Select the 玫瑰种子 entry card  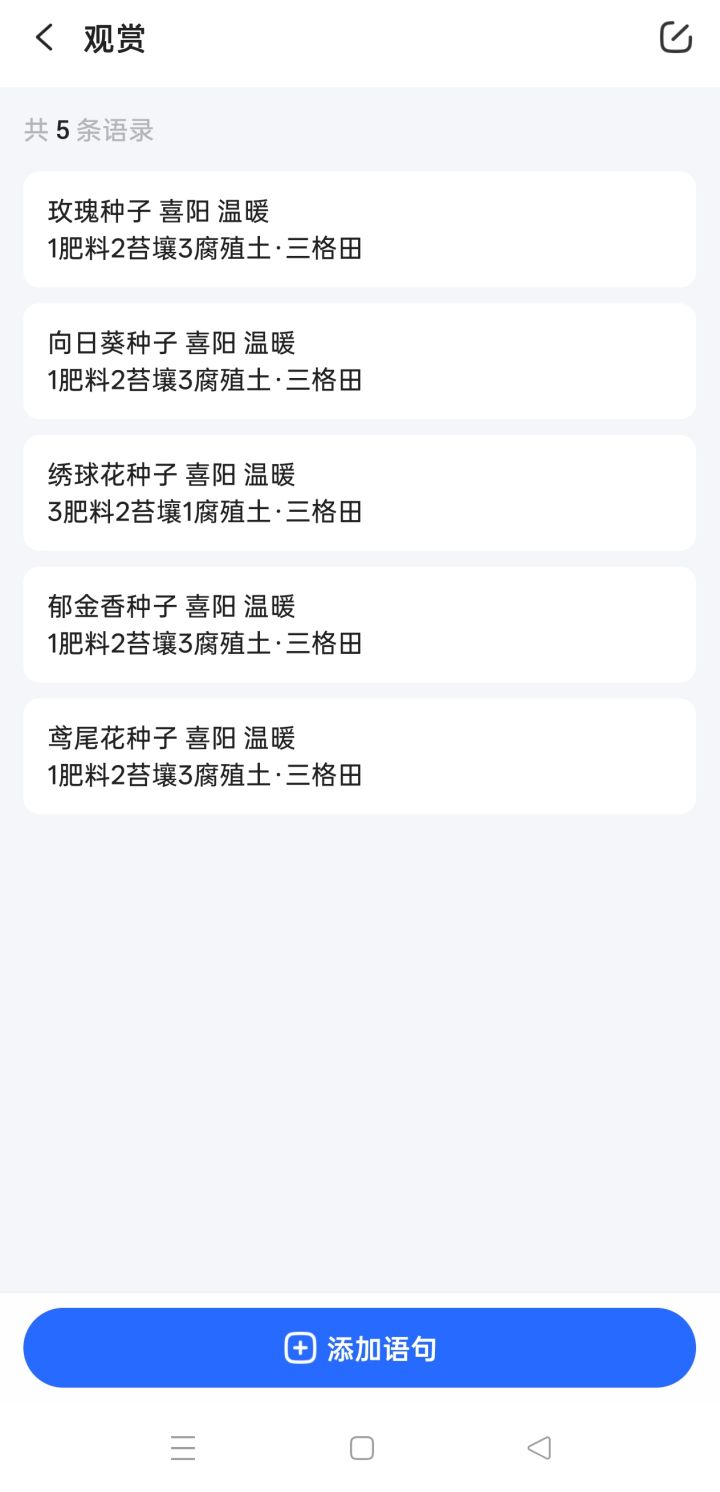point(358,228)
